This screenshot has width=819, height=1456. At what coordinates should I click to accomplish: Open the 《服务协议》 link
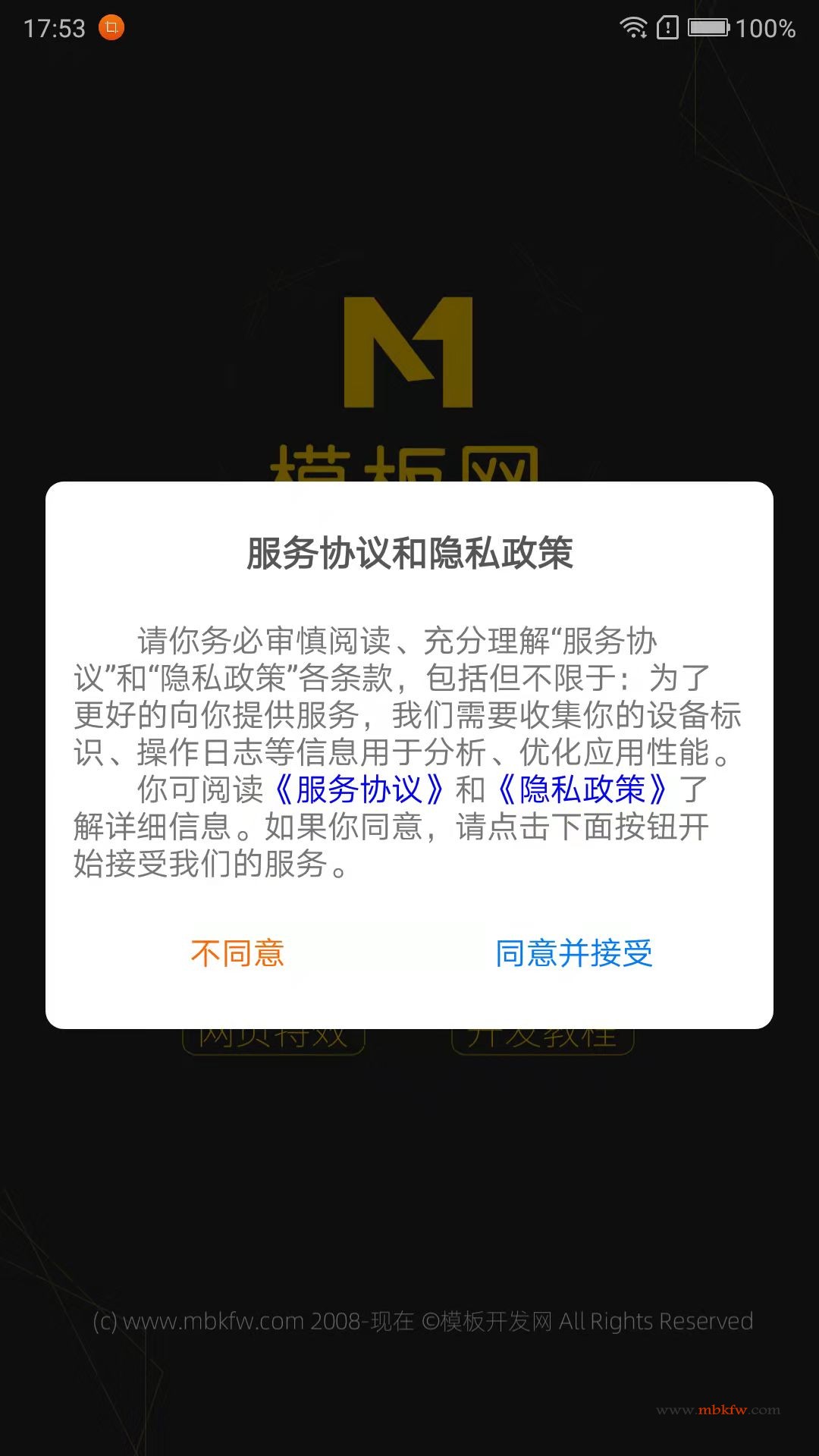pos(358,789)
